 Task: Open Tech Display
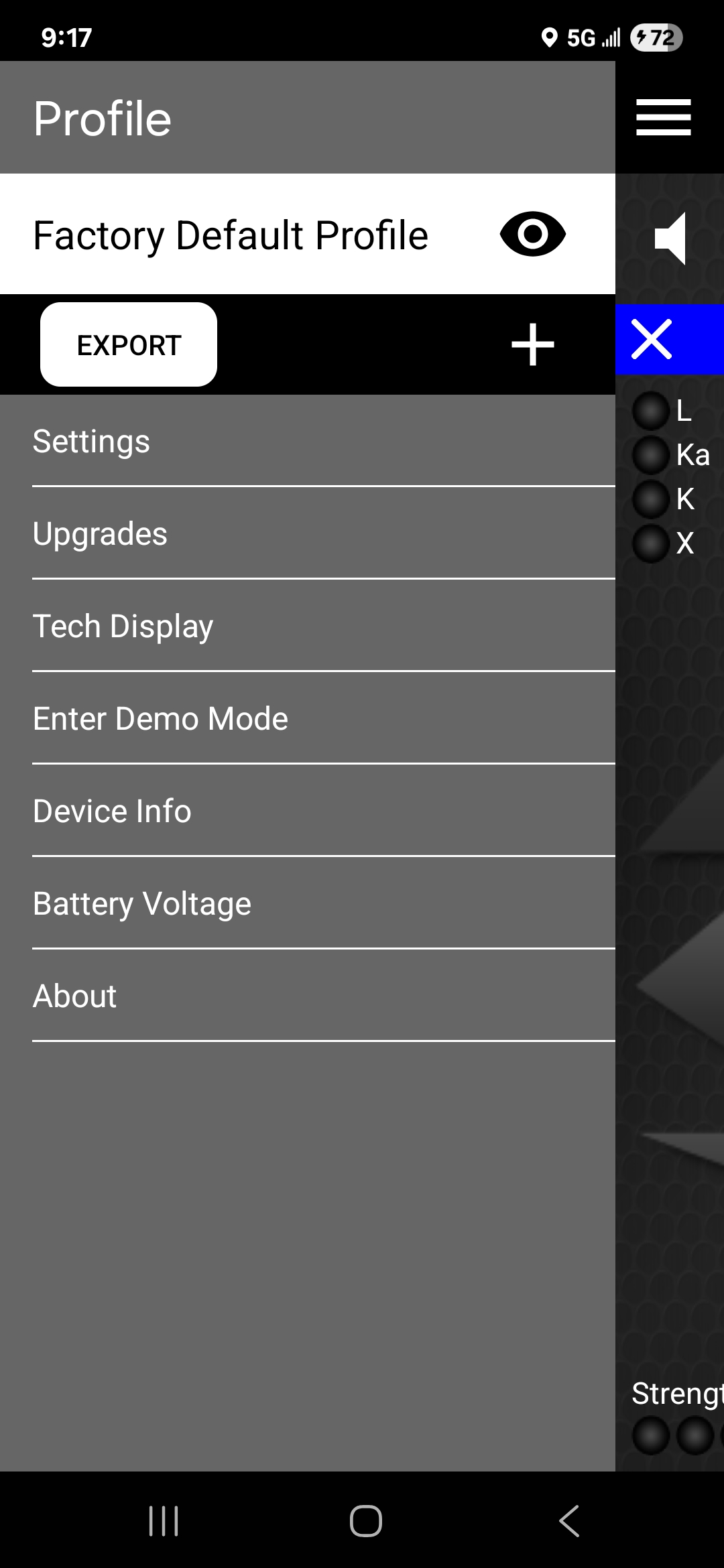(x=123, y=626)
